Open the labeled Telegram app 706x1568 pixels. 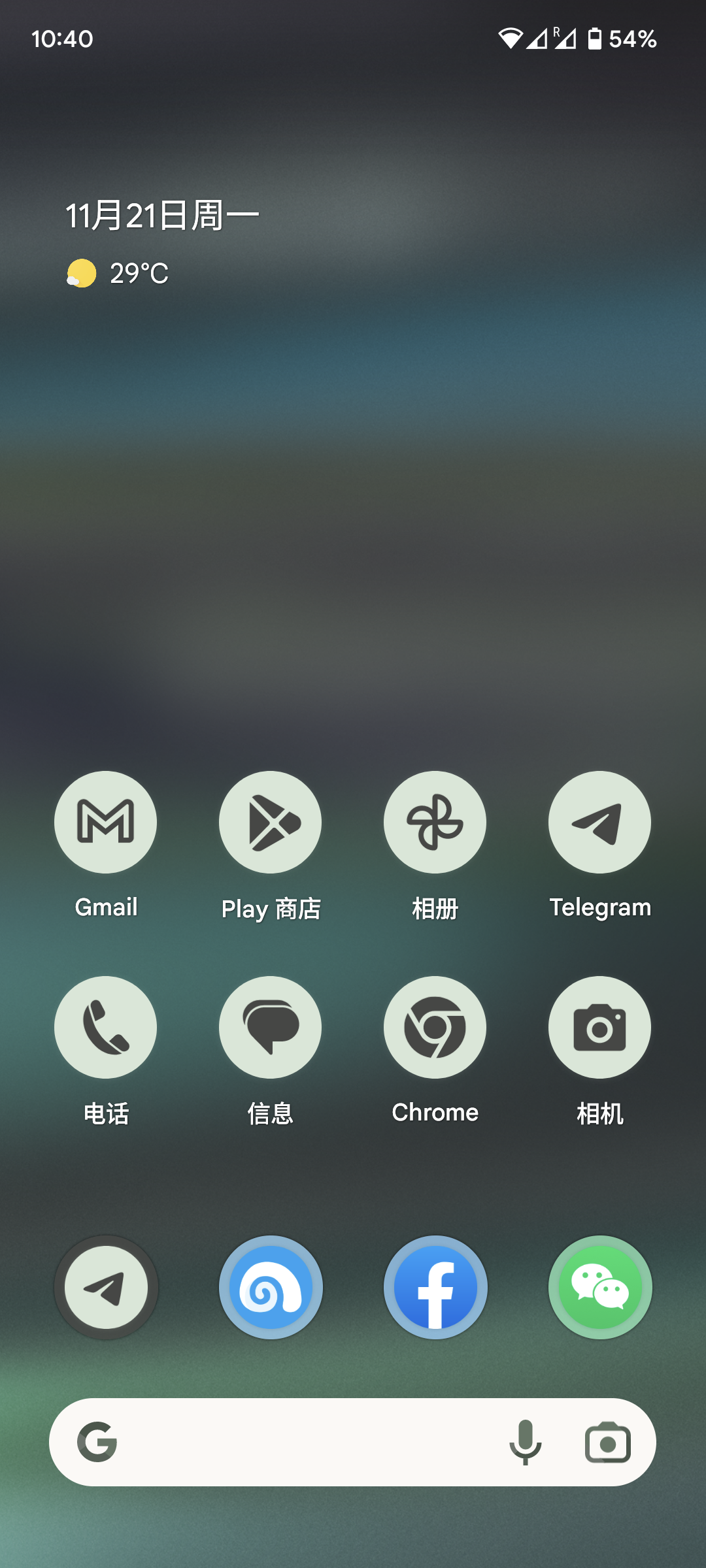[599, 822]
